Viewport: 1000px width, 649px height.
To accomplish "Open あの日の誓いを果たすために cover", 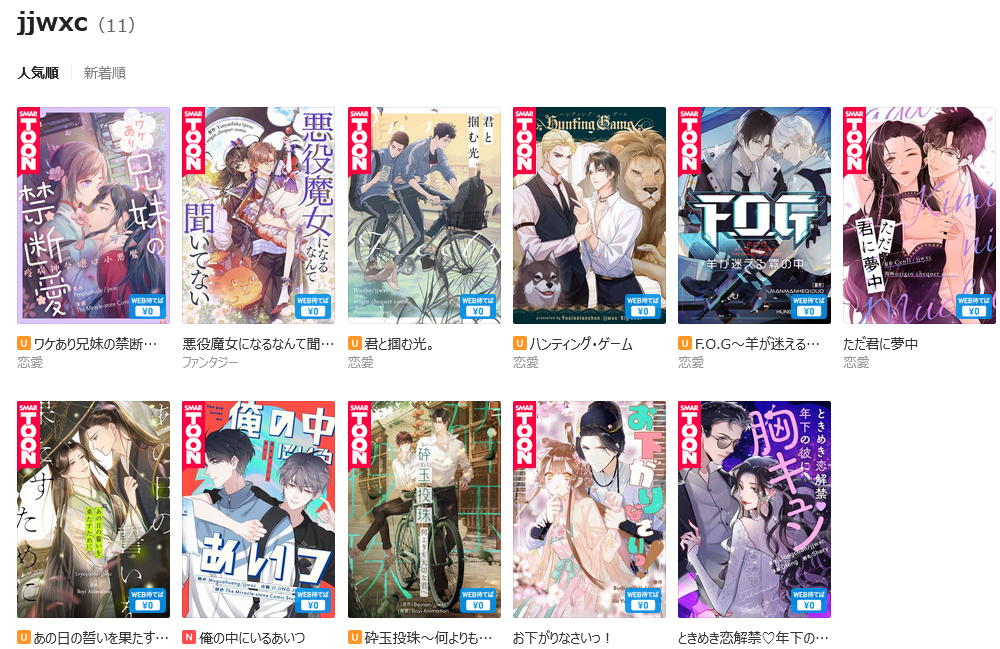I will point(94,509).
